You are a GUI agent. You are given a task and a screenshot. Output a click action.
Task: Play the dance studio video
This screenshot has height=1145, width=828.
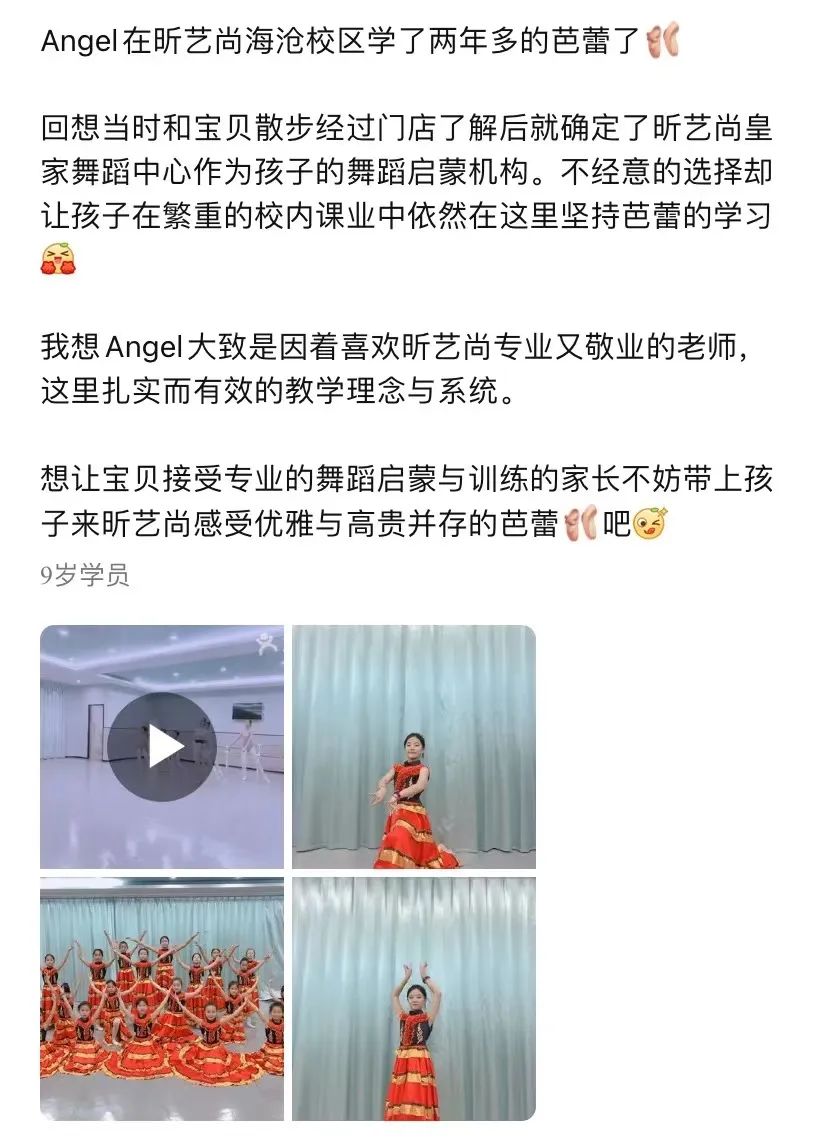(x=162, y=747)
